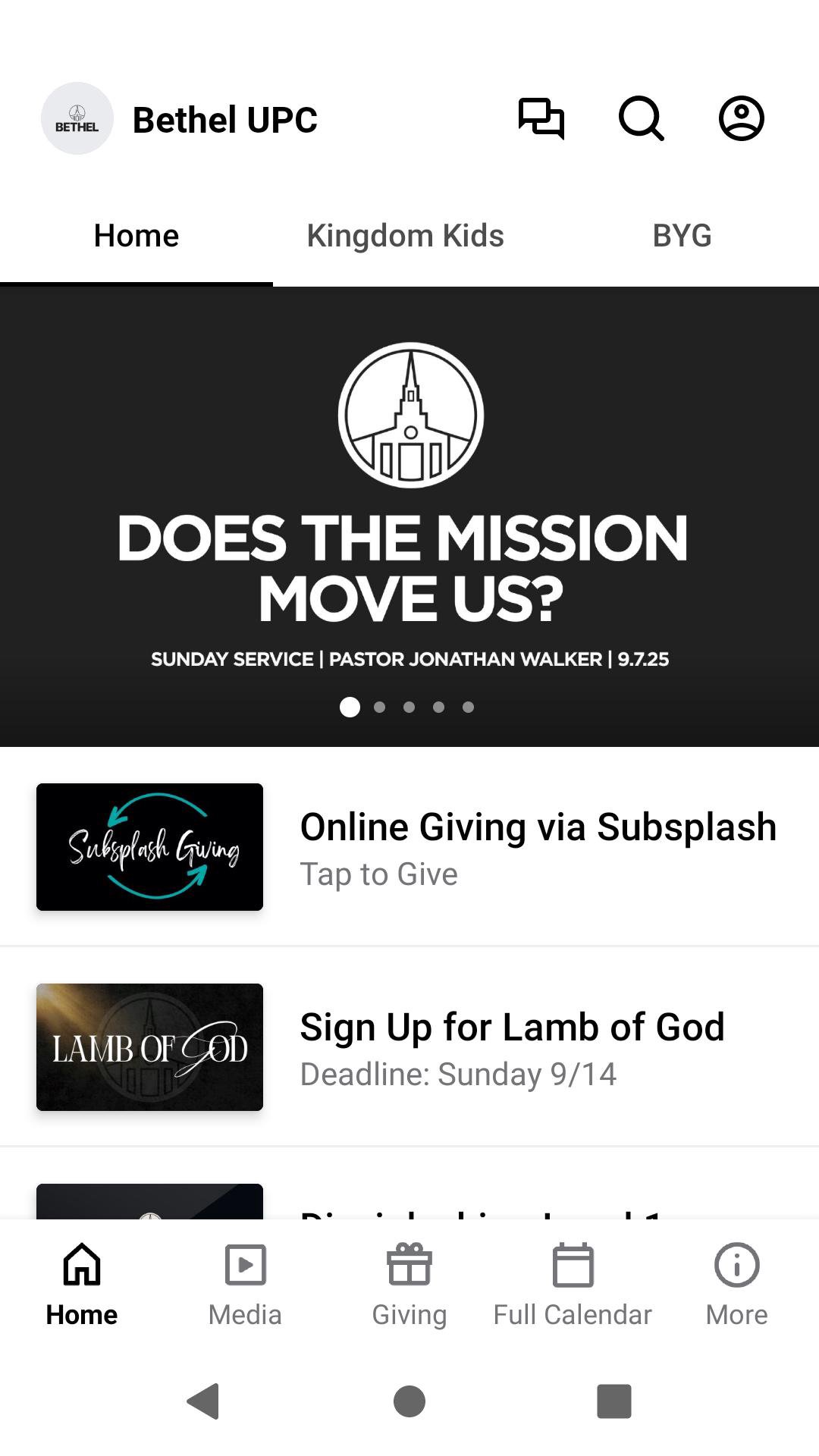
Task: Switch to the Kingdom Kids tab
Action: pyautogui.click(x=405, y=236)
